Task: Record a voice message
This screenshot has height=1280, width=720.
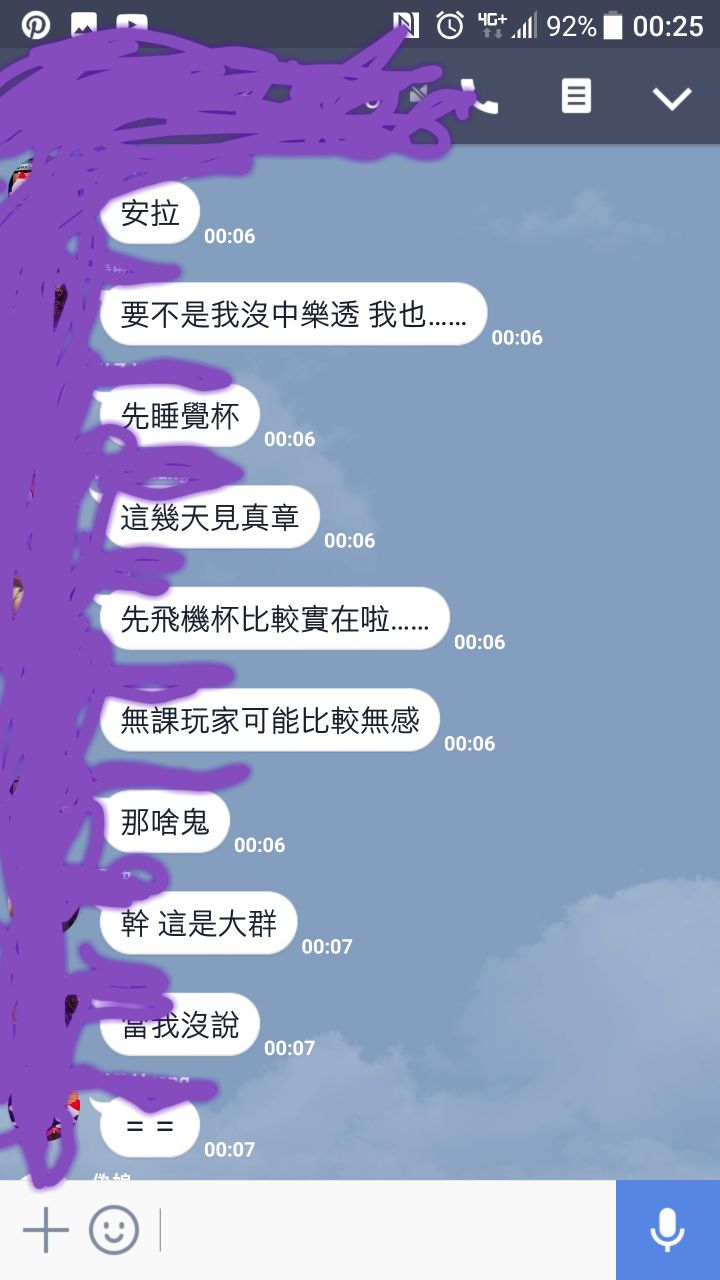Action: click(x=667, y=1230)
